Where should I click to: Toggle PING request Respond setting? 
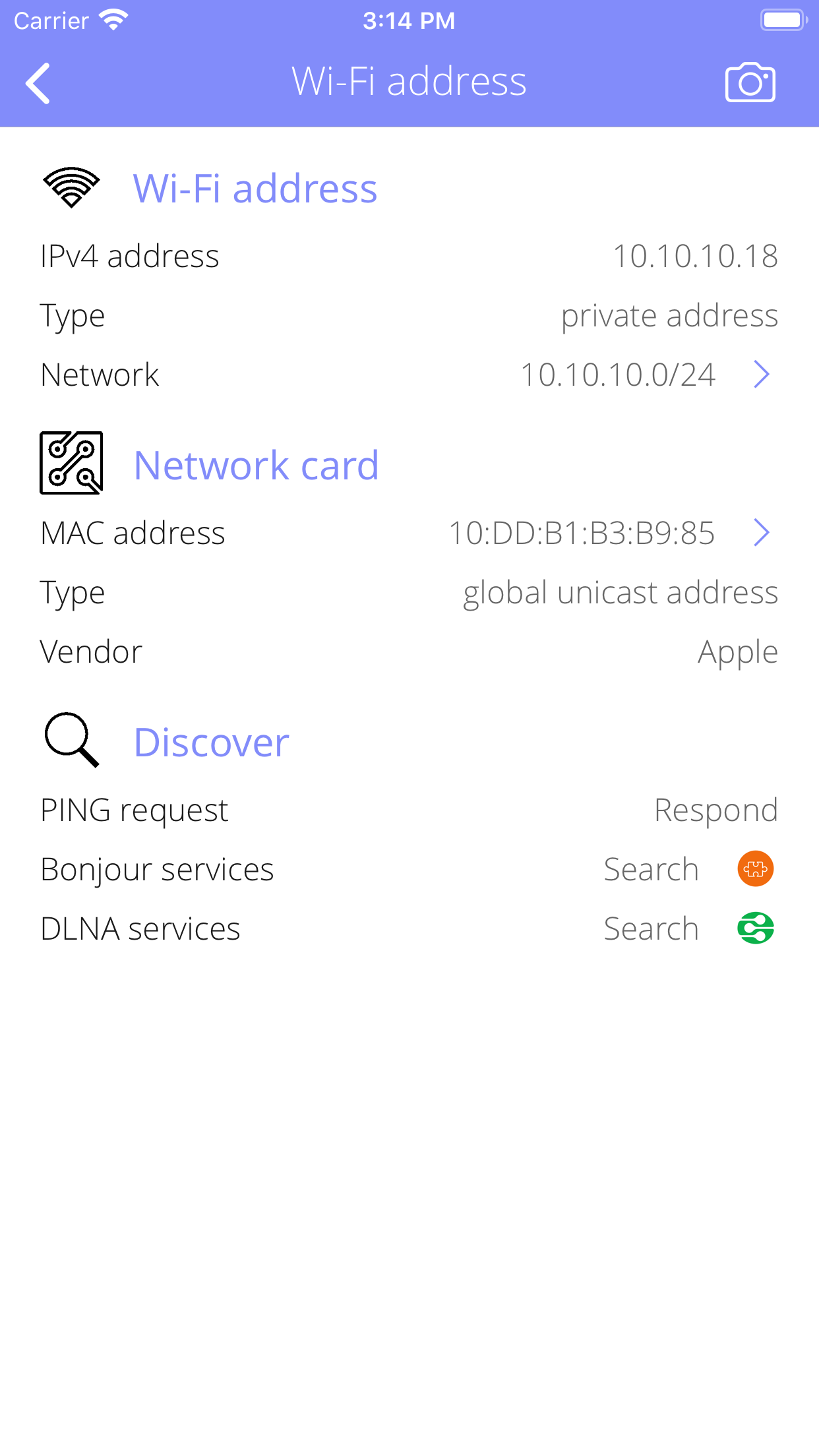pos(715,810)
